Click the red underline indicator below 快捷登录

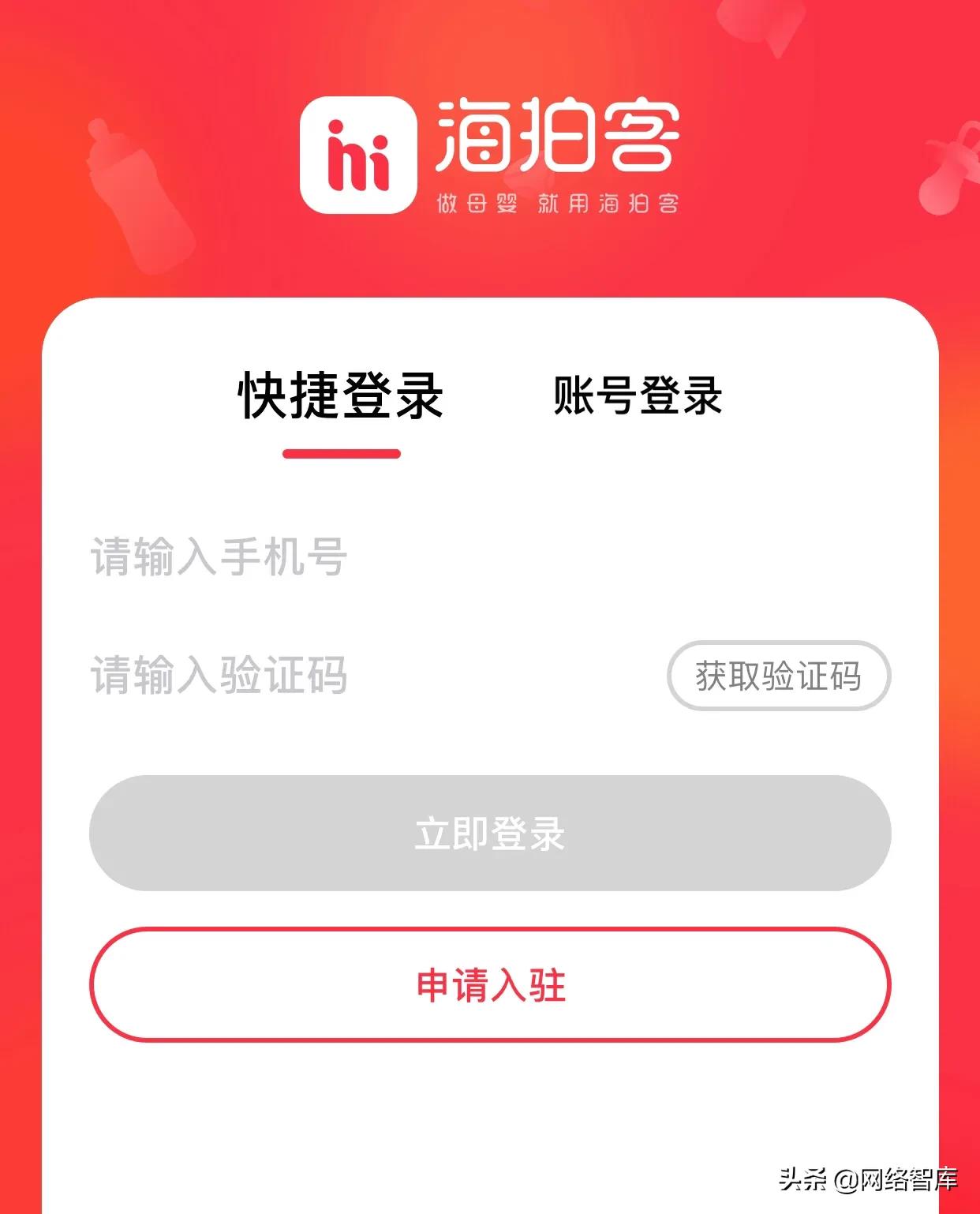pos(341,452)
